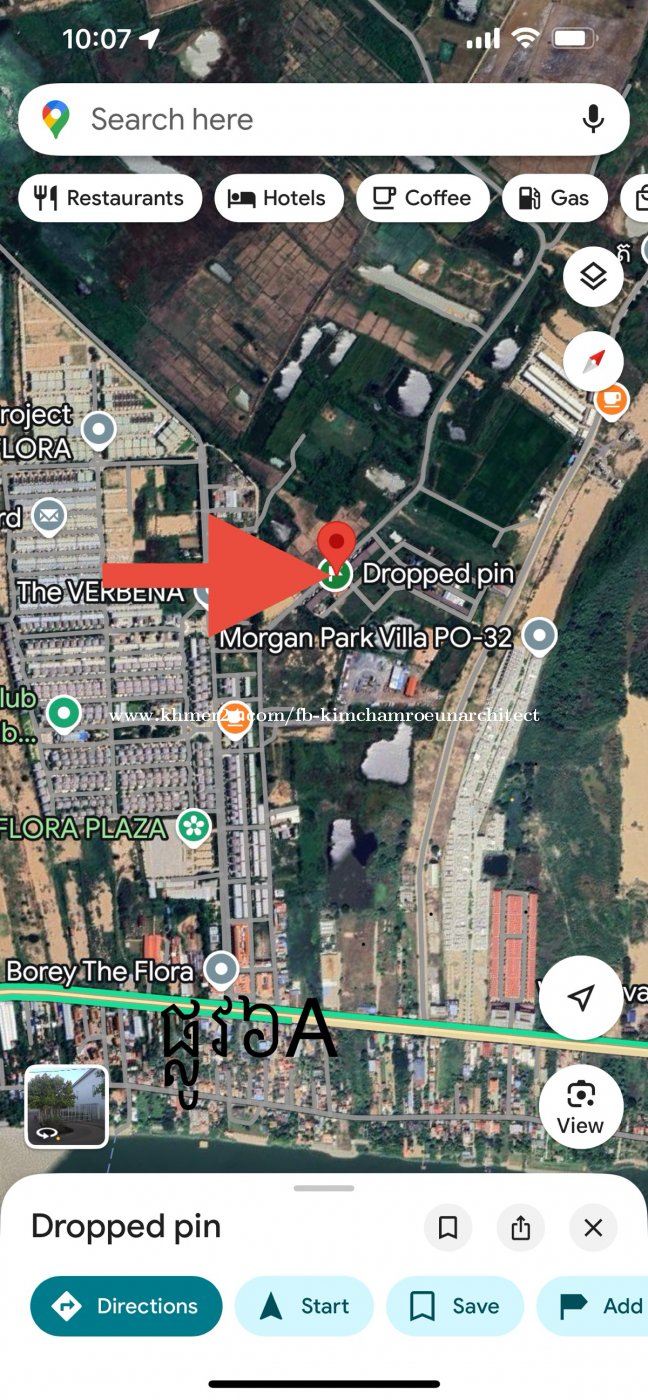Open the map layers selector
Viewport: 648px width, 1400px height.
click(x=593, y=277)
